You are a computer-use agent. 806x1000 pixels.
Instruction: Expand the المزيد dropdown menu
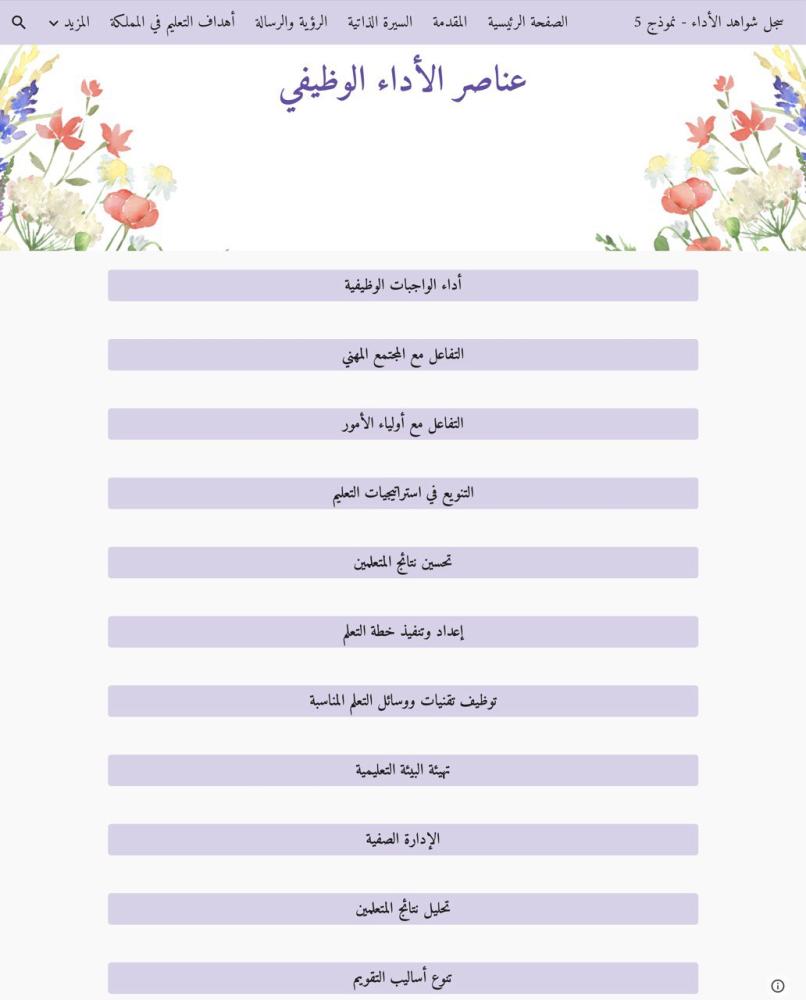[68, 22]
